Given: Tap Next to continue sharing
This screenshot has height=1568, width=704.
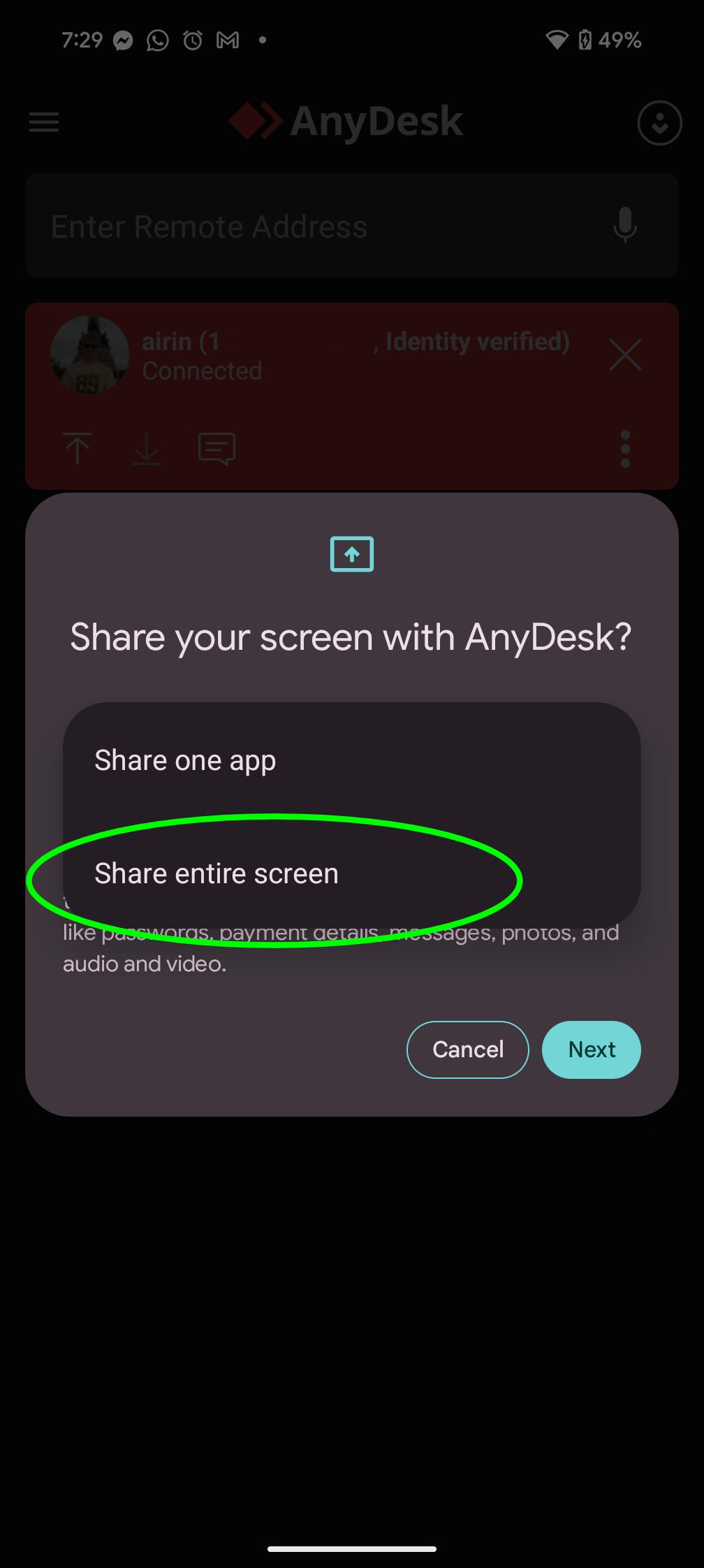Looking at the screenshot, I should point(591,1050).
